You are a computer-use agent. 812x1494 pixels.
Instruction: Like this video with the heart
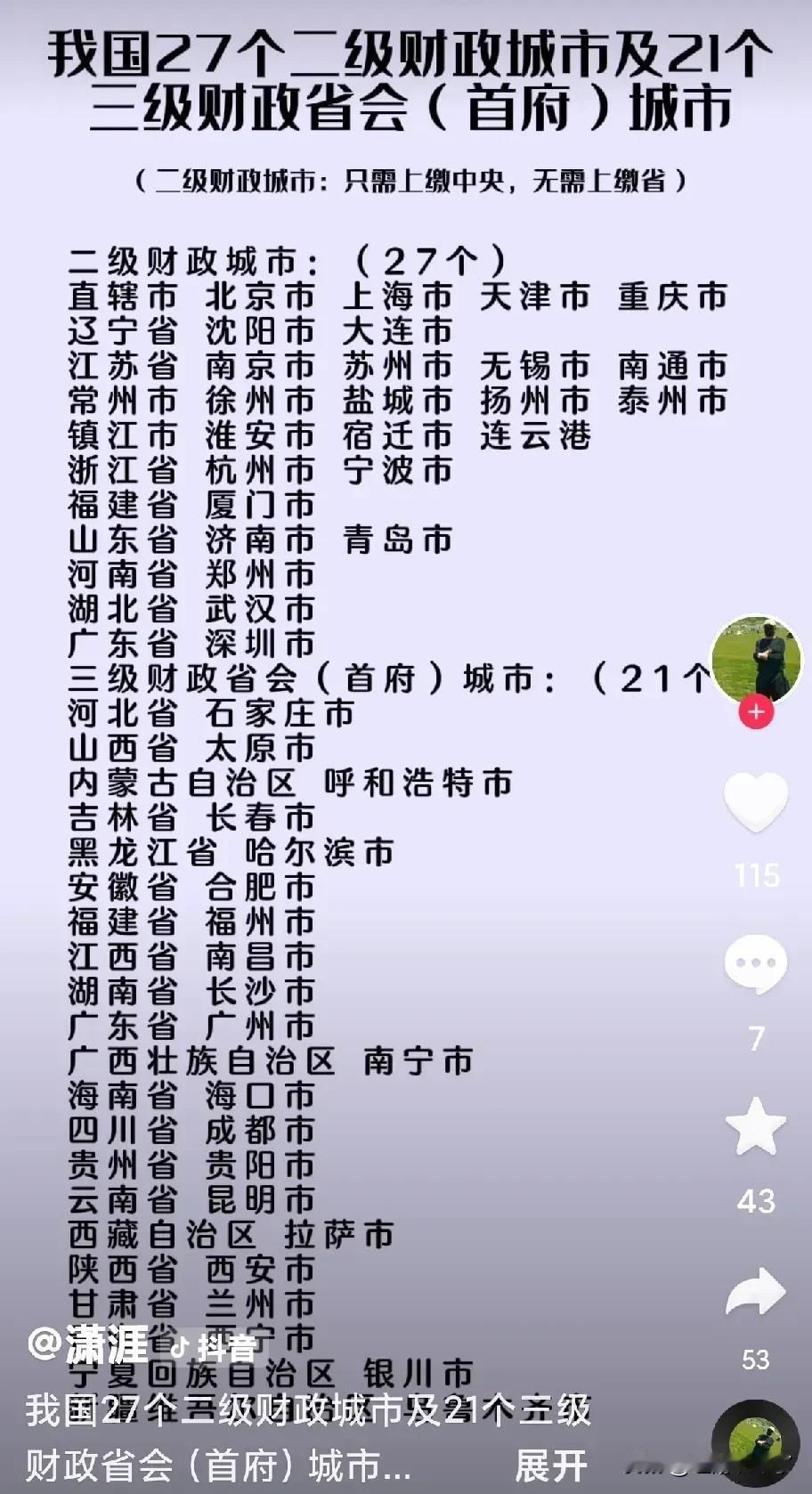click(756, 802)
